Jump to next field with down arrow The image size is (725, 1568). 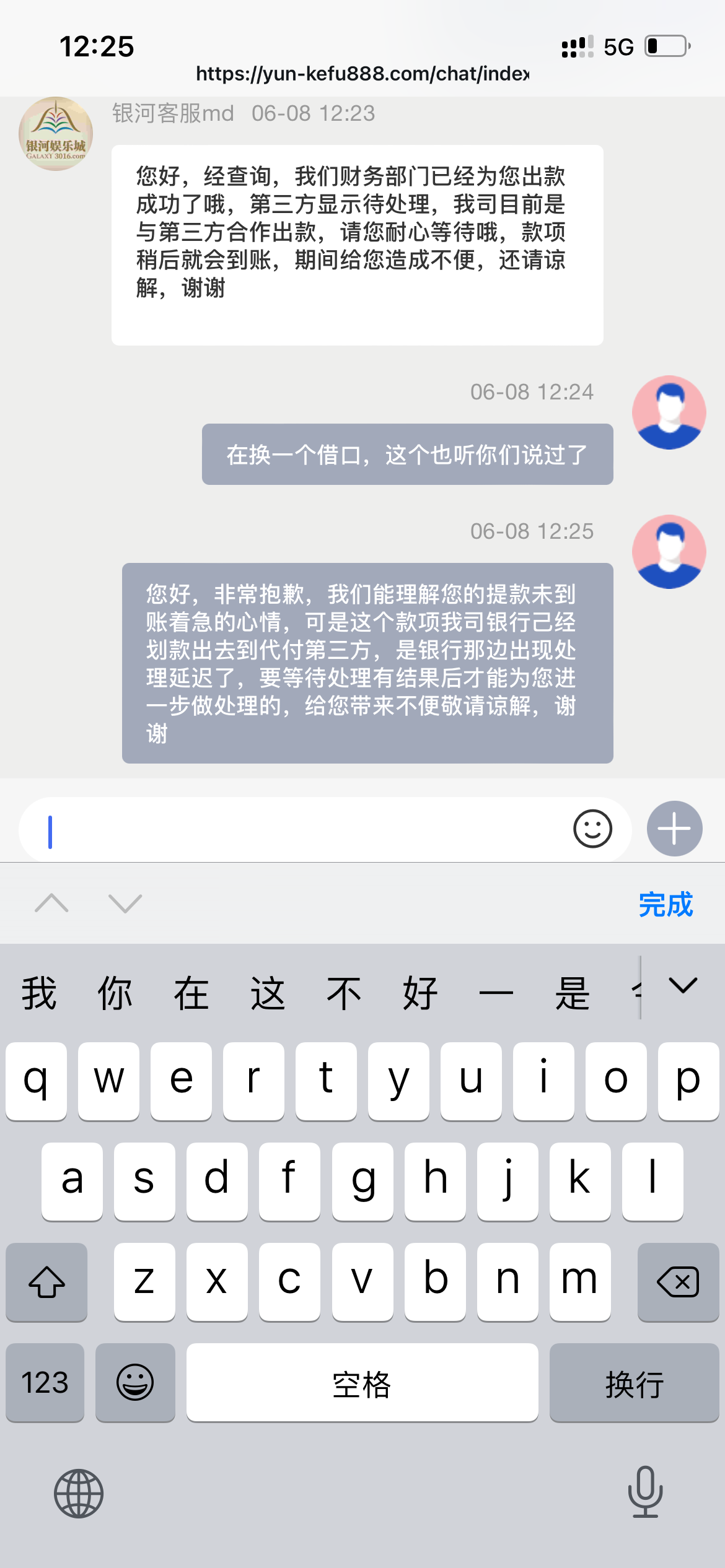[x=125, y=904]
